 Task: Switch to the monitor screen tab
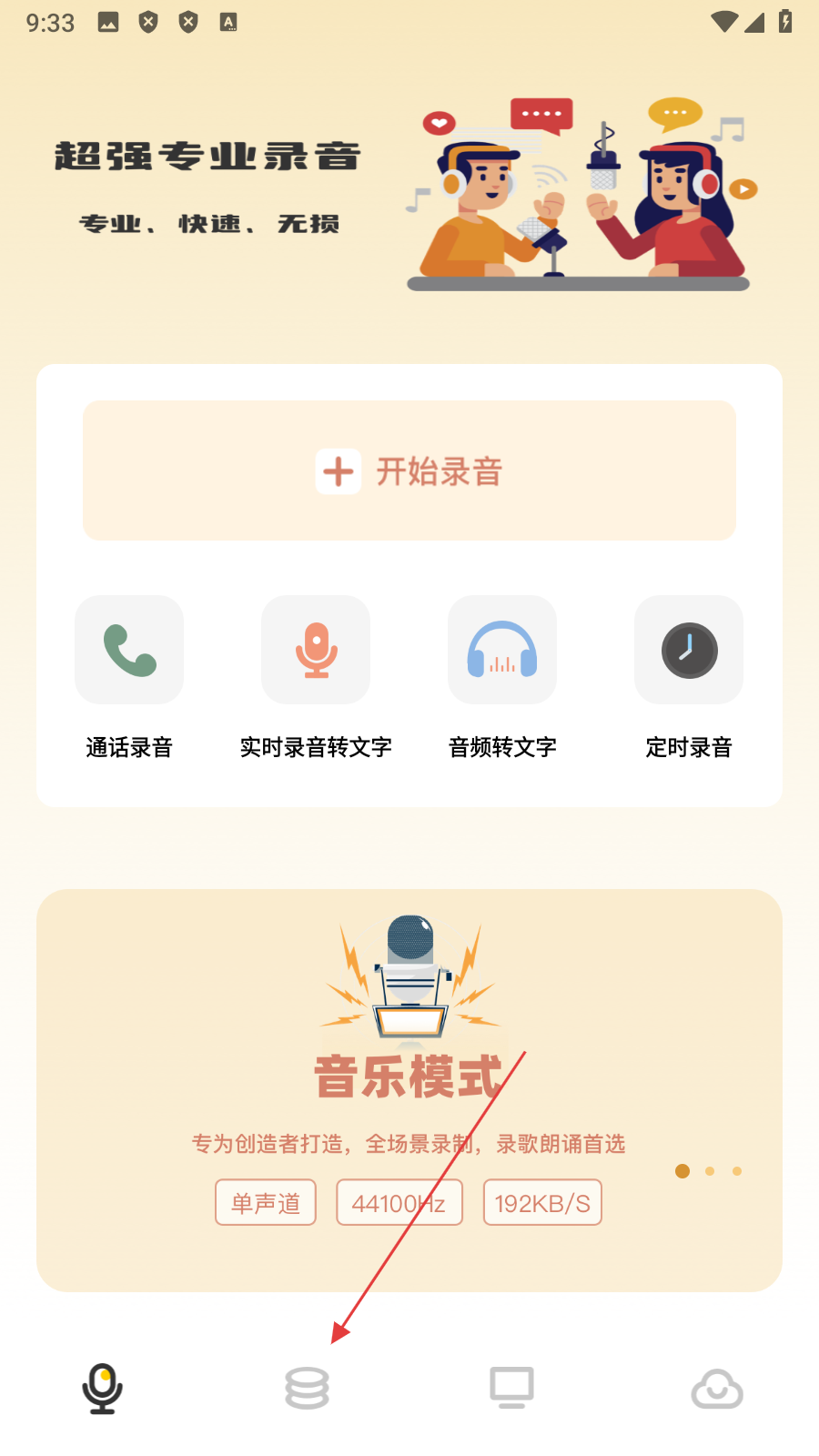[512, 1388]
